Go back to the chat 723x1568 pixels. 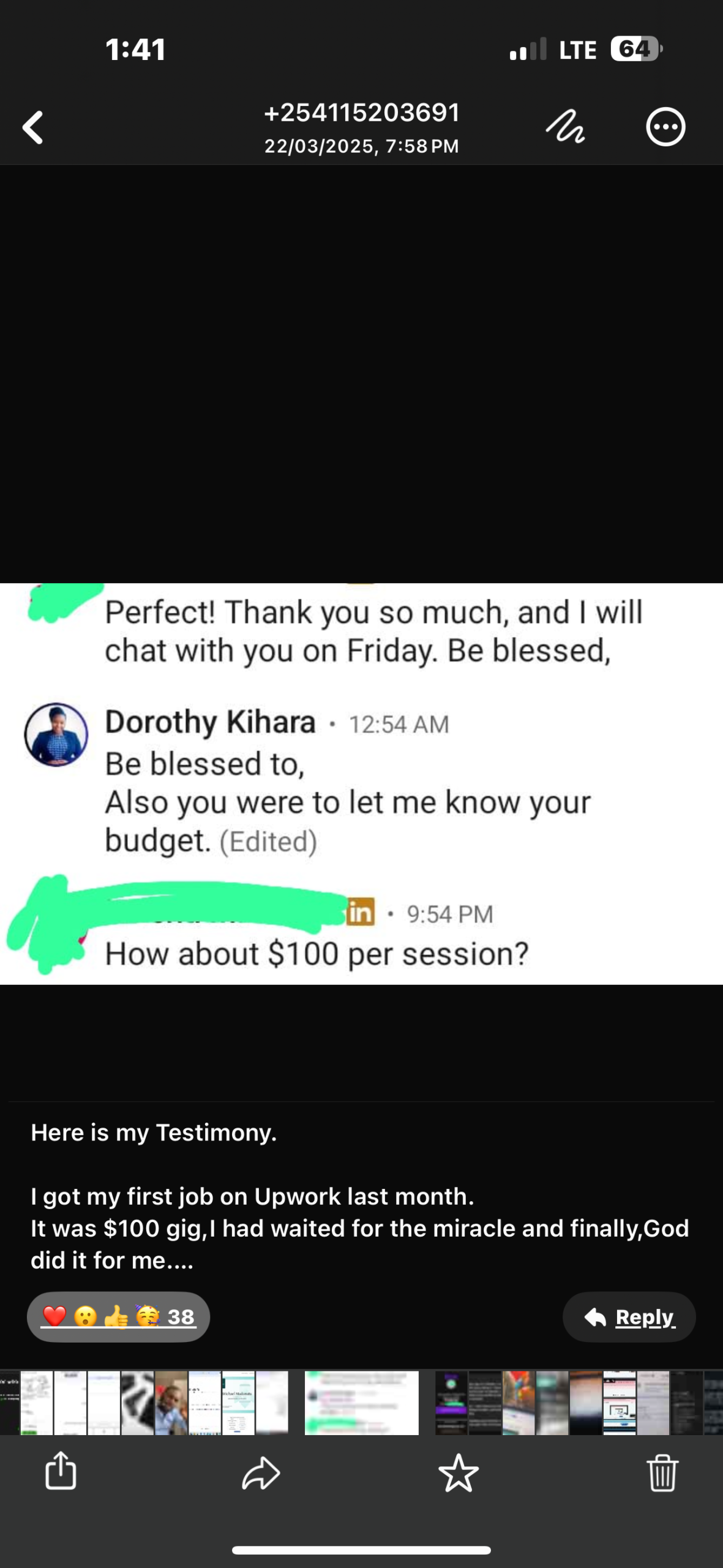33,127
